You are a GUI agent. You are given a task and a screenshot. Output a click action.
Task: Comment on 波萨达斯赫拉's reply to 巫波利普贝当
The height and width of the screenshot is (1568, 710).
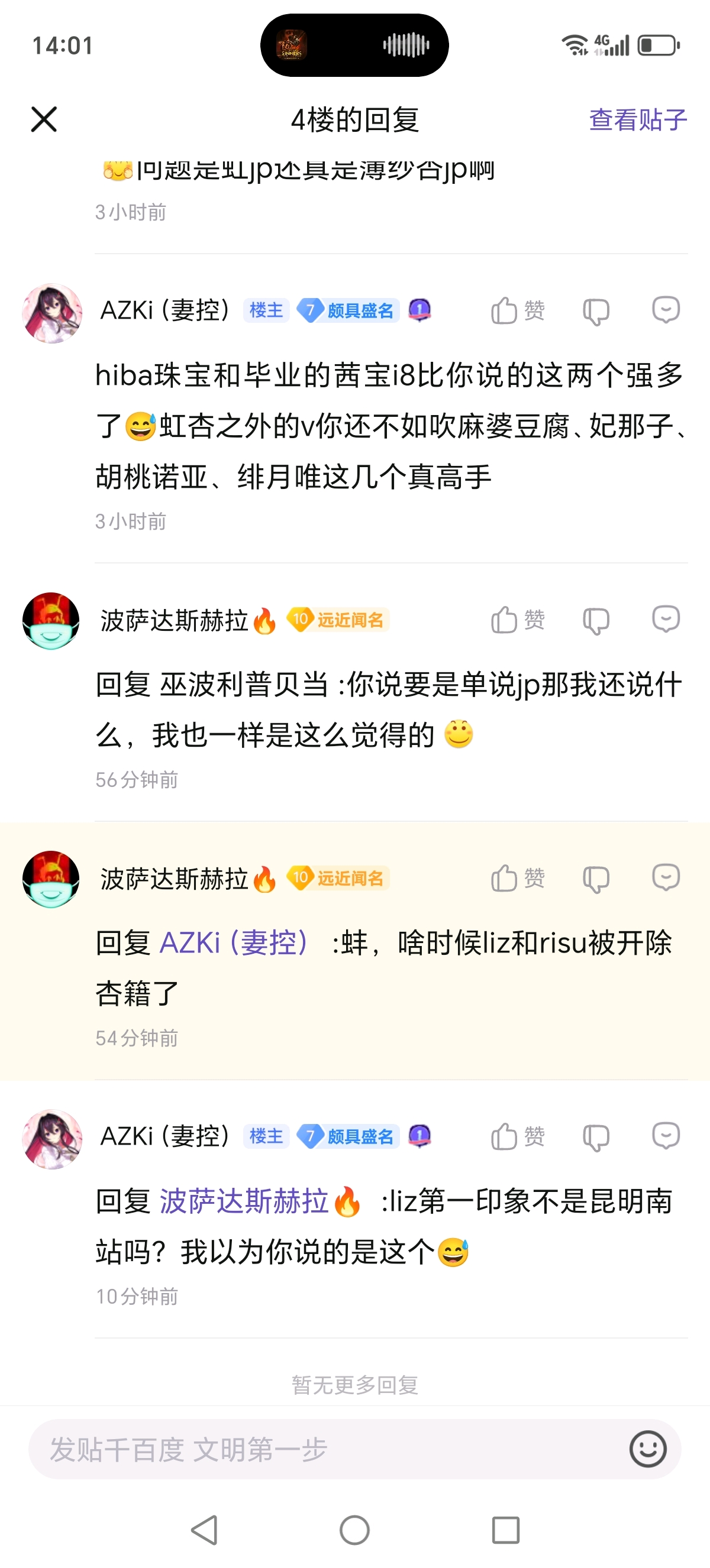(666, 619)
